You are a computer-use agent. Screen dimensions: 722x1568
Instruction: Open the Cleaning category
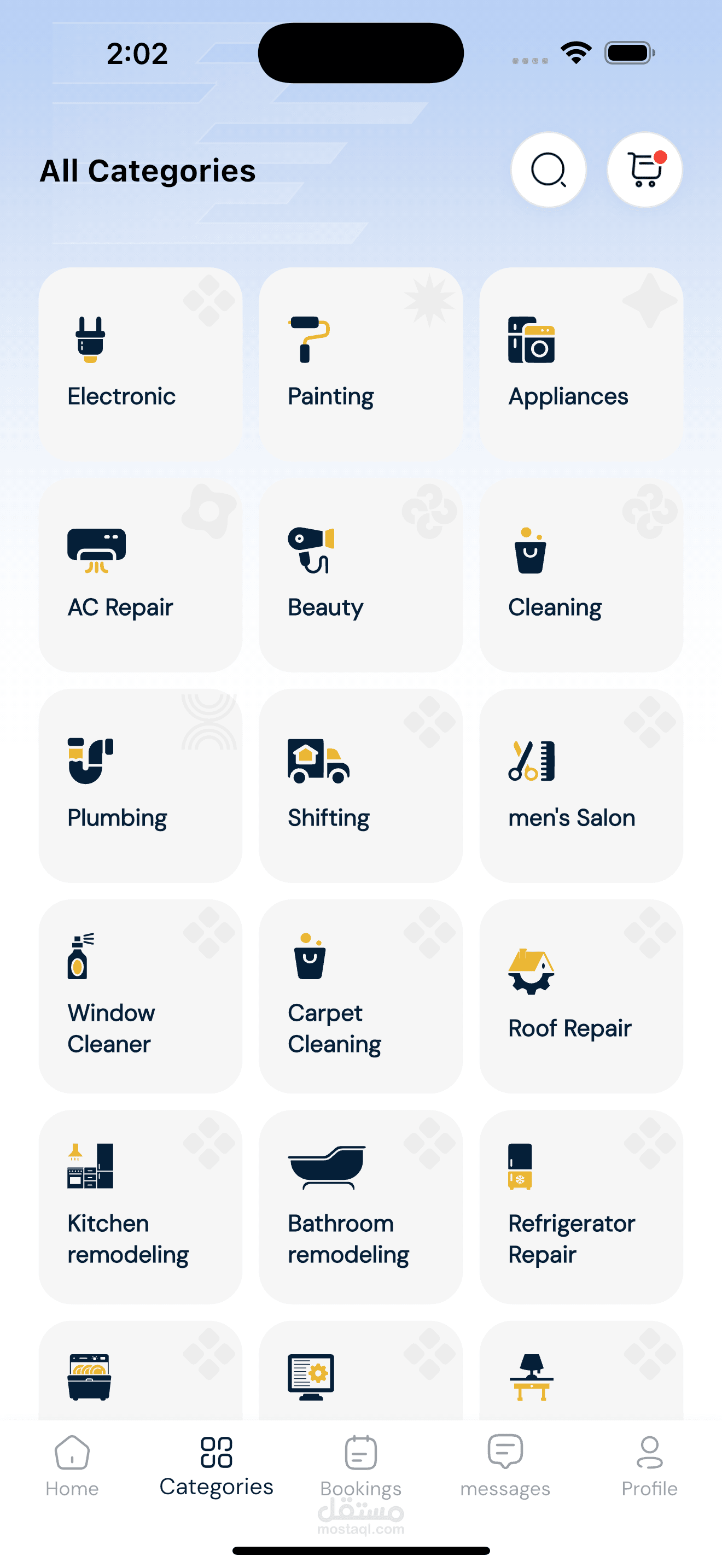(x=581, y=575)
